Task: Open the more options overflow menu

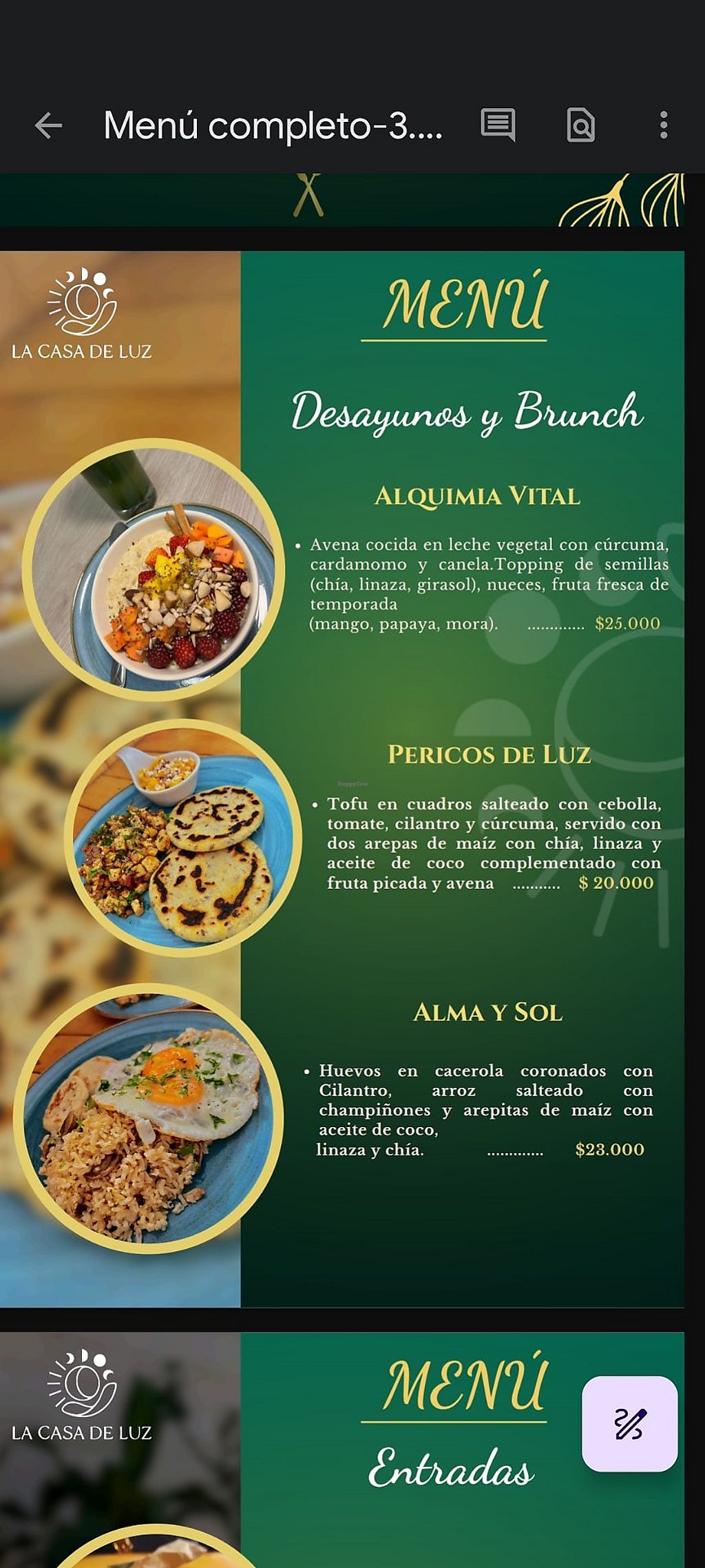Action: [x=663, y=125]
